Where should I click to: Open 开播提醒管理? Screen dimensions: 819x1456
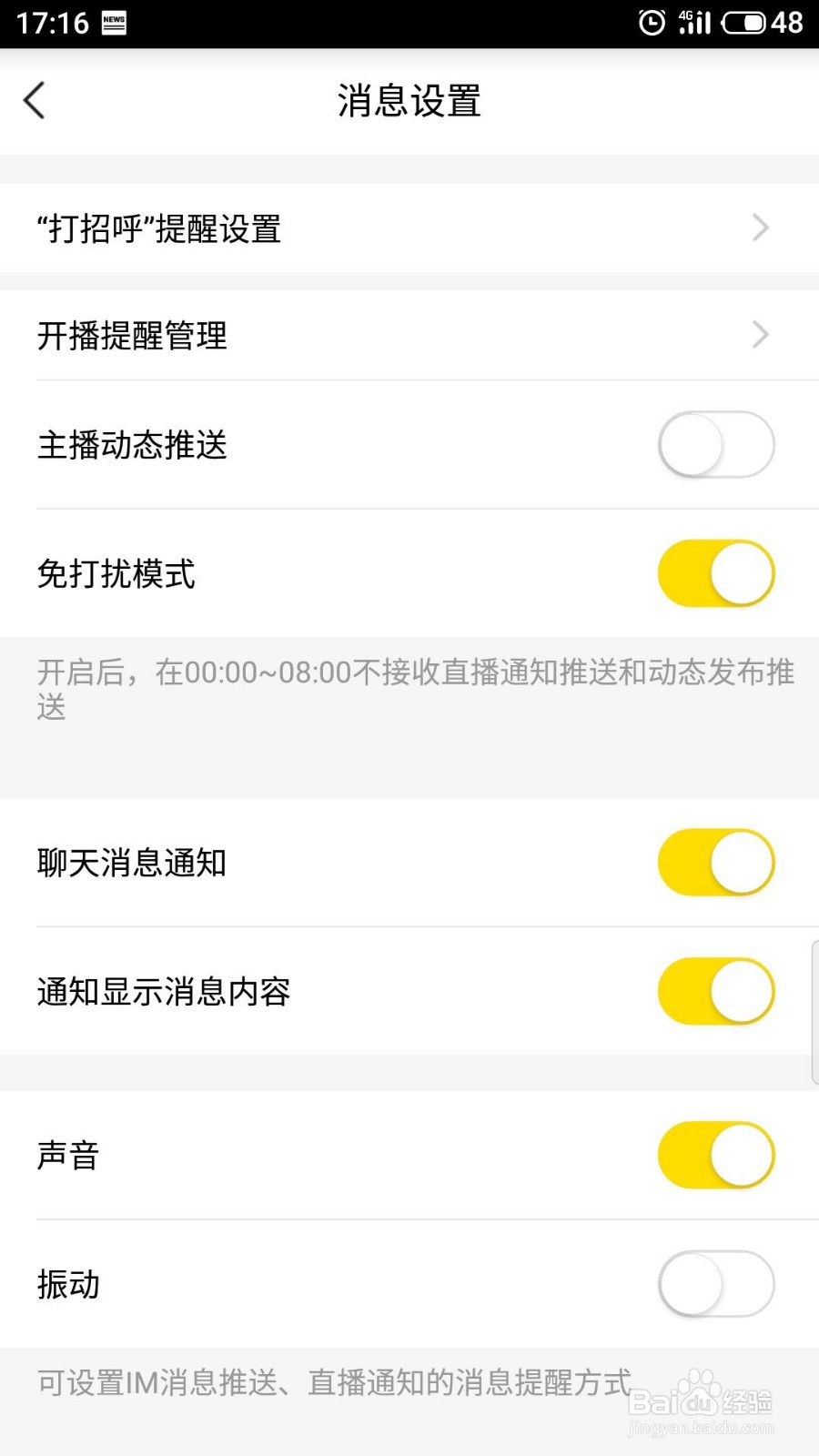pos(409,335)
